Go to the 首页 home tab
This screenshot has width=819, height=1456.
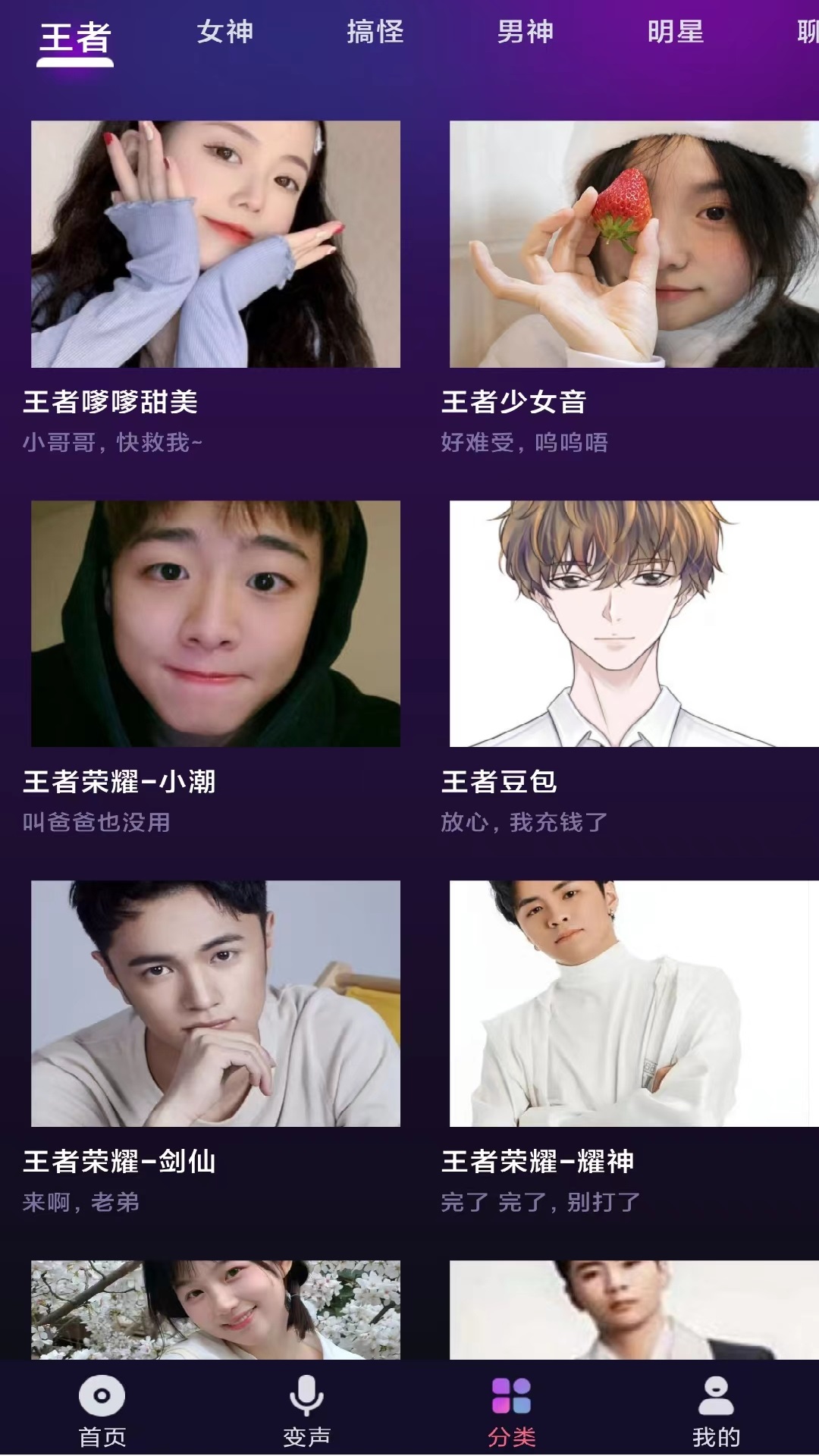point(102,1410)
